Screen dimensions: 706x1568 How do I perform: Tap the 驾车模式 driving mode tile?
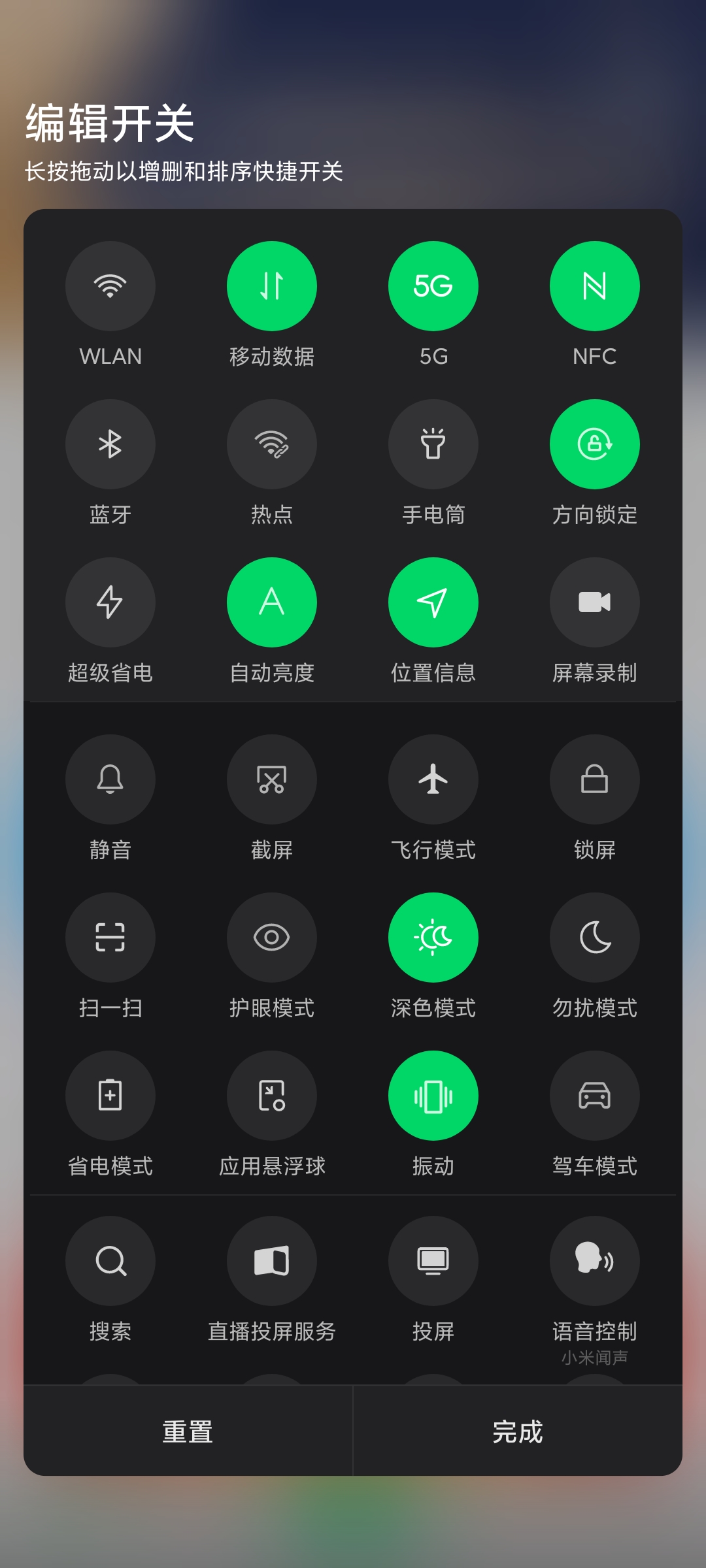coord(595,1096)
